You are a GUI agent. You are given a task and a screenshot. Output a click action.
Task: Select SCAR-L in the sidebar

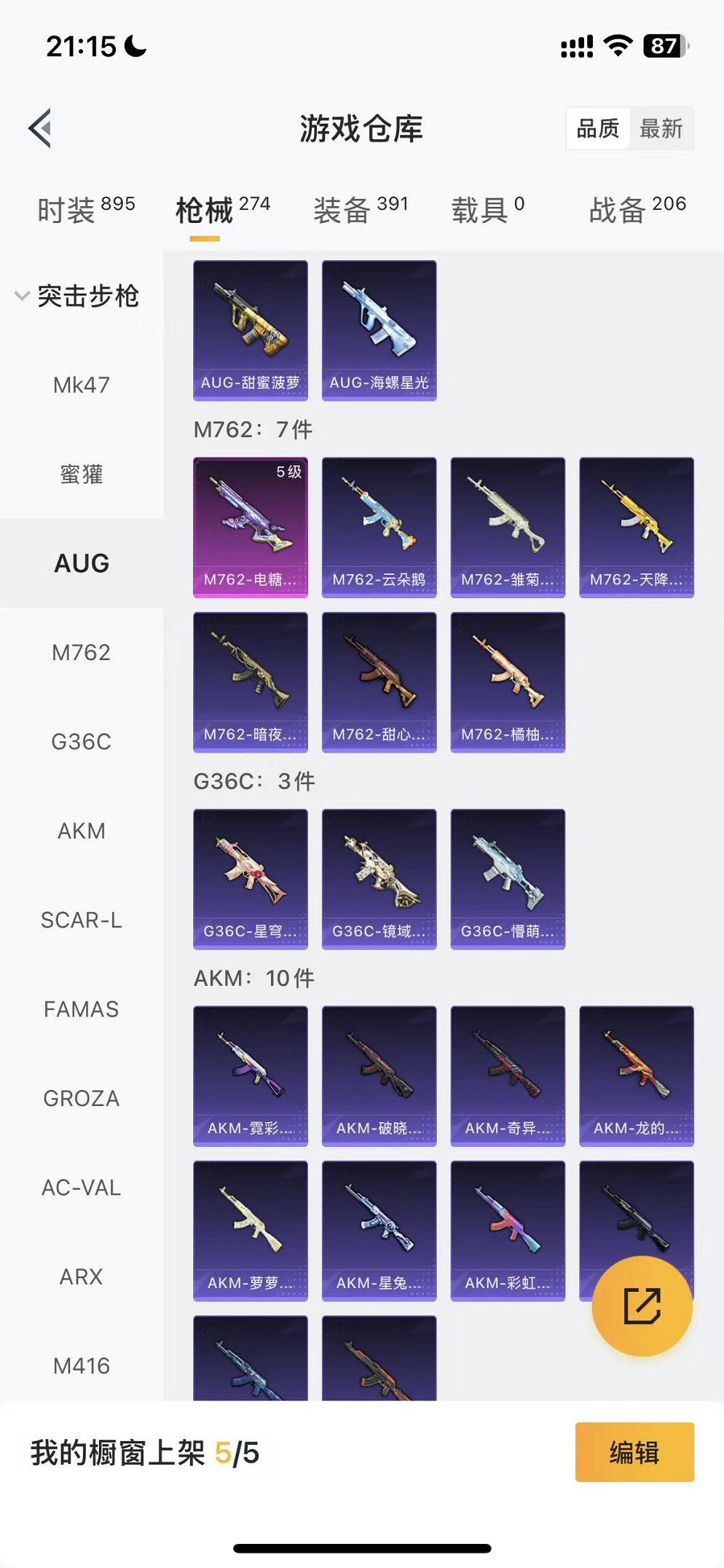[x=81, y=920]
